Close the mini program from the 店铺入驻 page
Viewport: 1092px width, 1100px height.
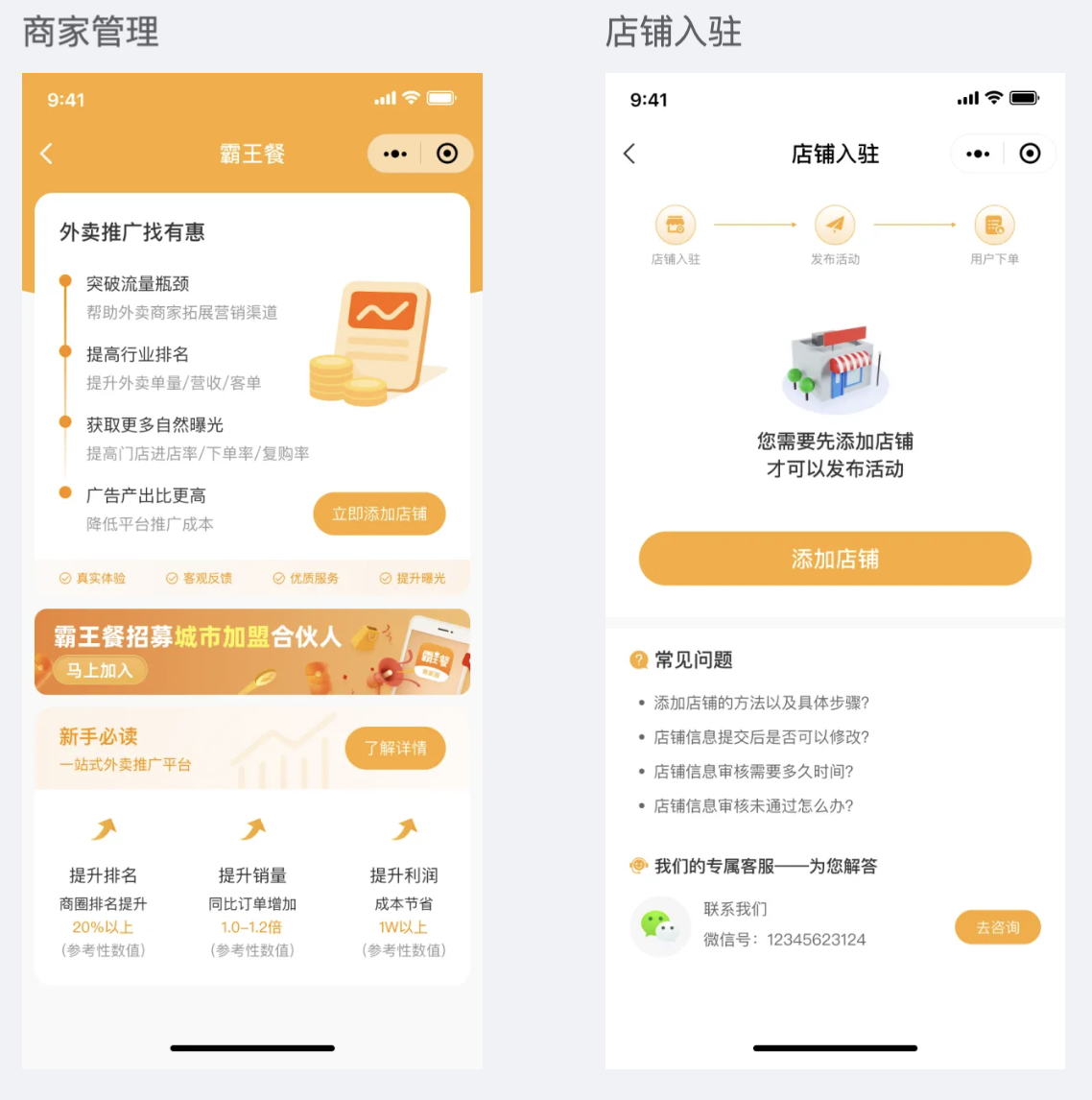pos(1030,154)
